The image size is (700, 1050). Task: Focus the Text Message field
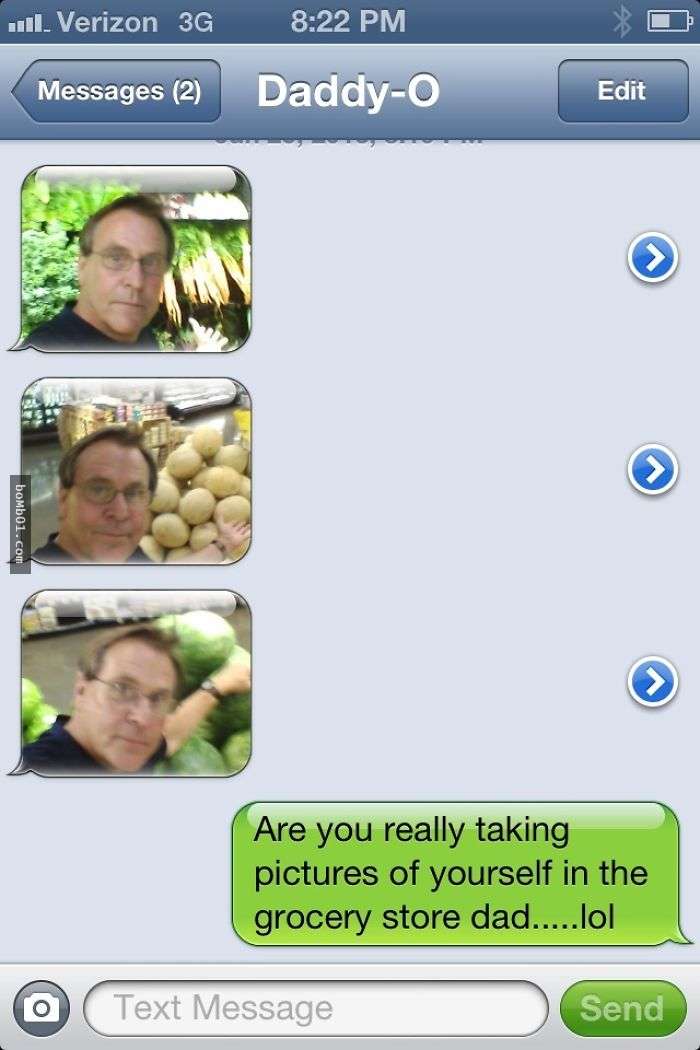[315, 1008]
